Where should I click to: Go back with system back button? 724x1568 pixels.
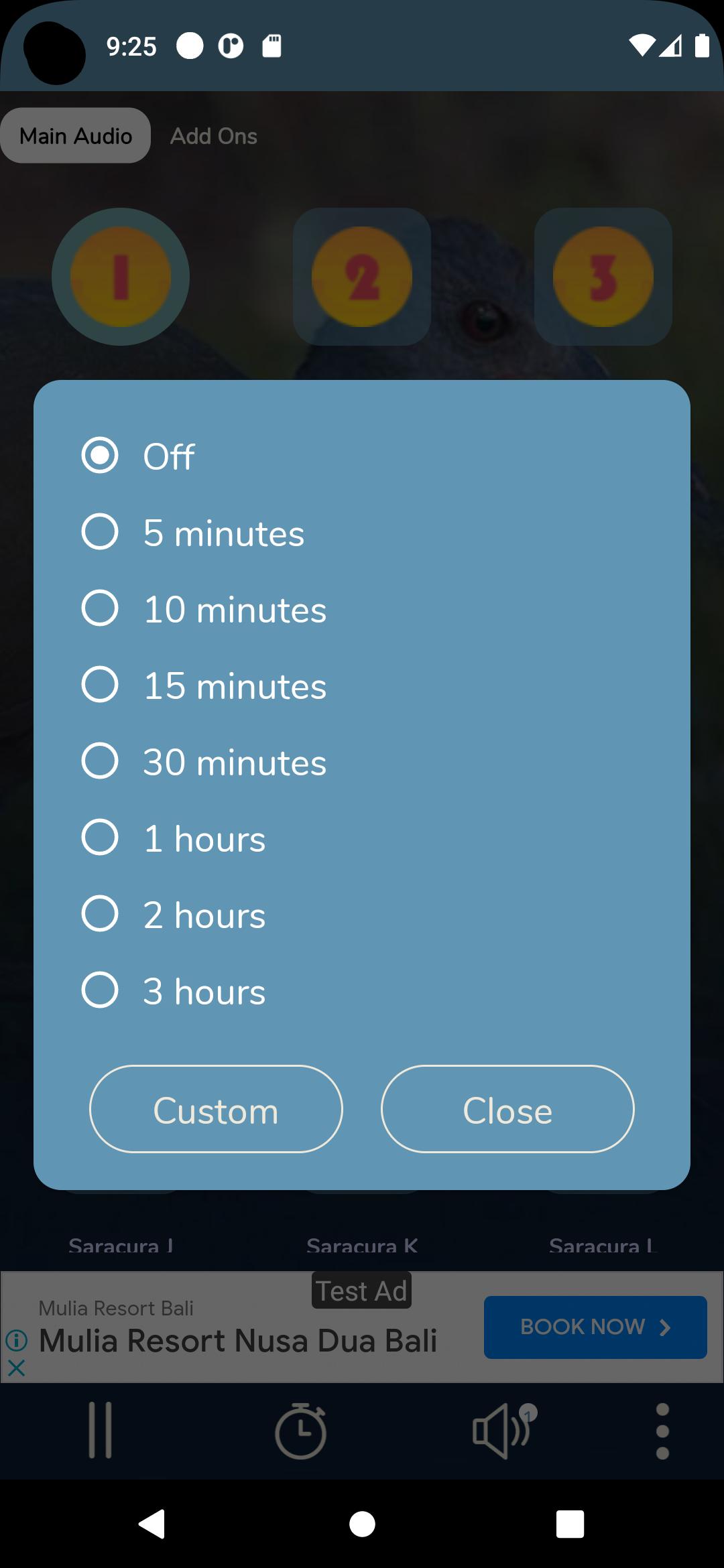152,1524
